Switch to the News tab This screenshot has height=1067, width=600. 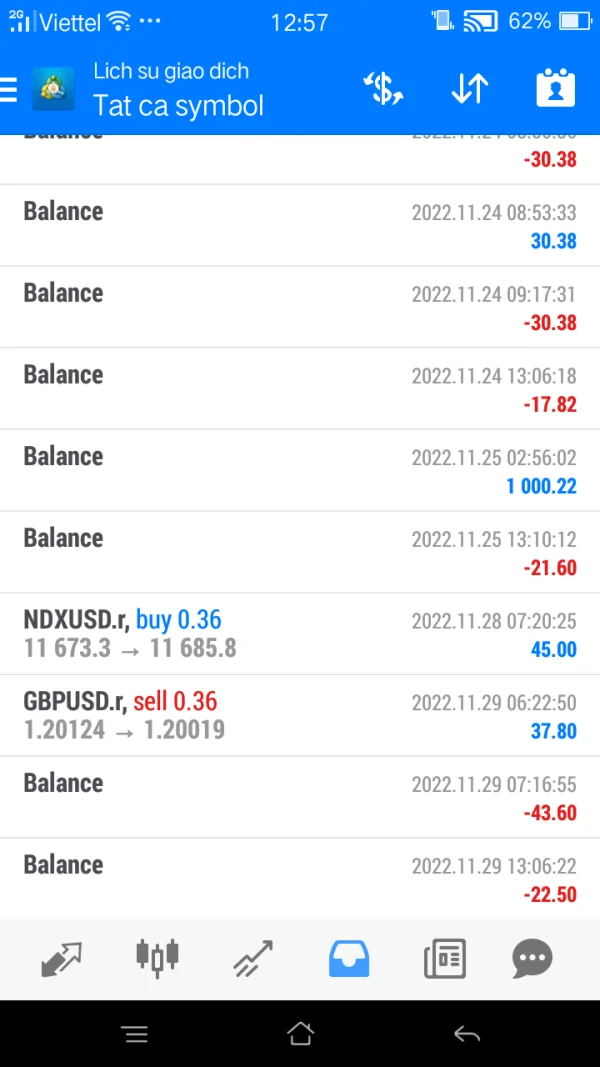[x=445, y=959]
